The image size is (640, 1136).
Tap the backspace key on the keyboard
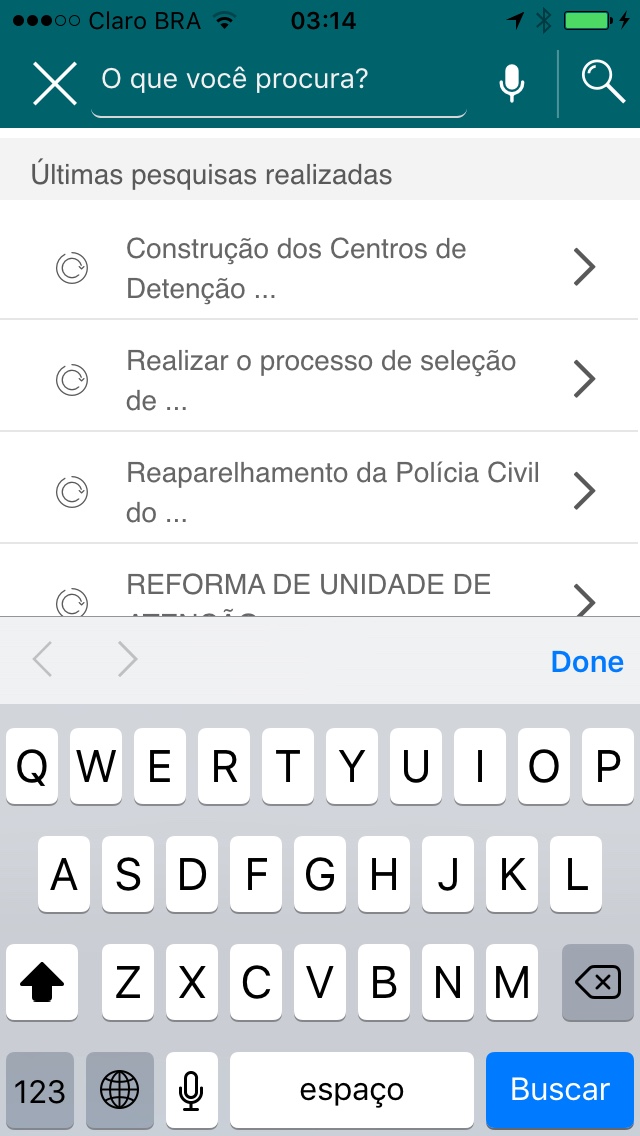point(598,984)
